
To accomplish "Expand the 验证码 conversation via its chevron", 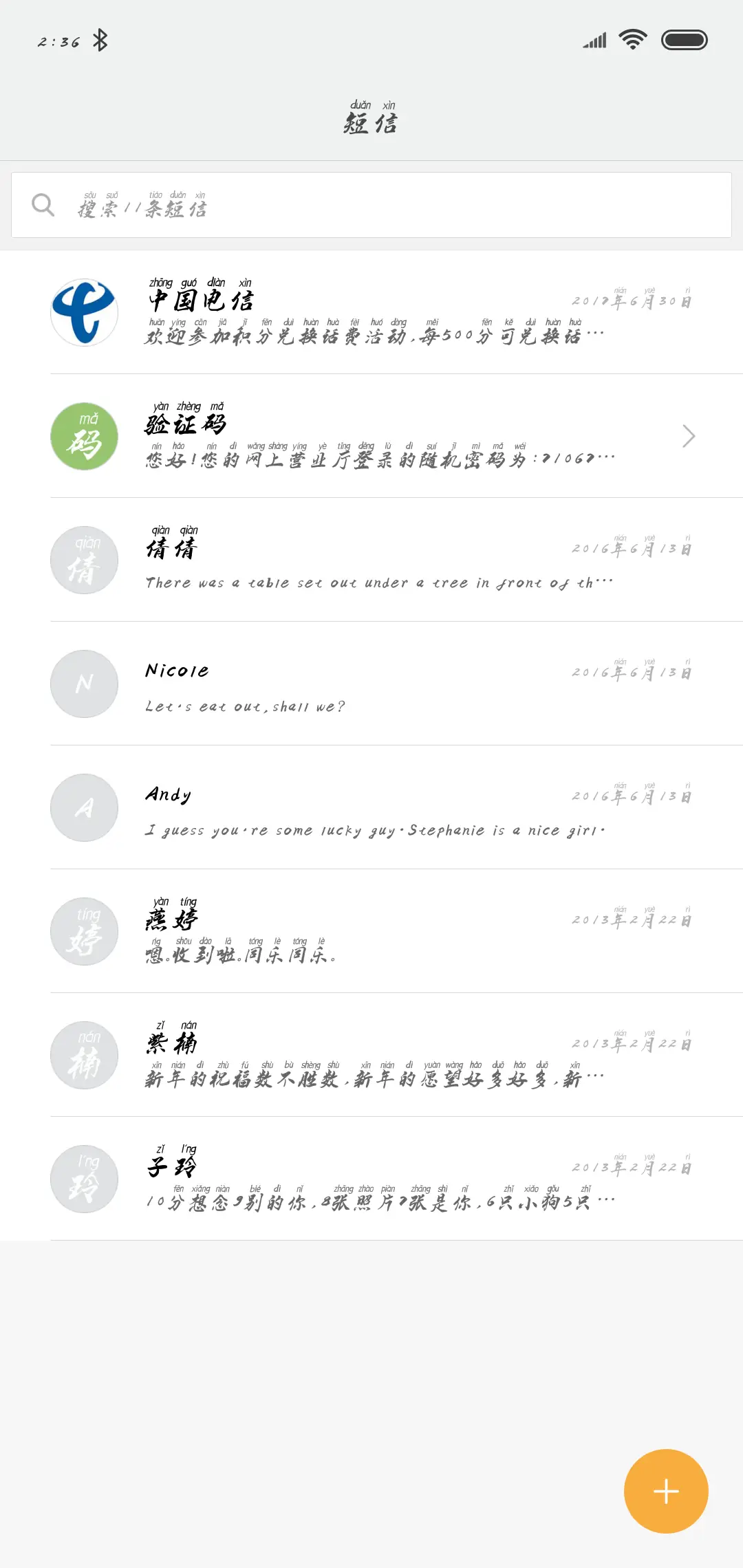I will [688, 437].
